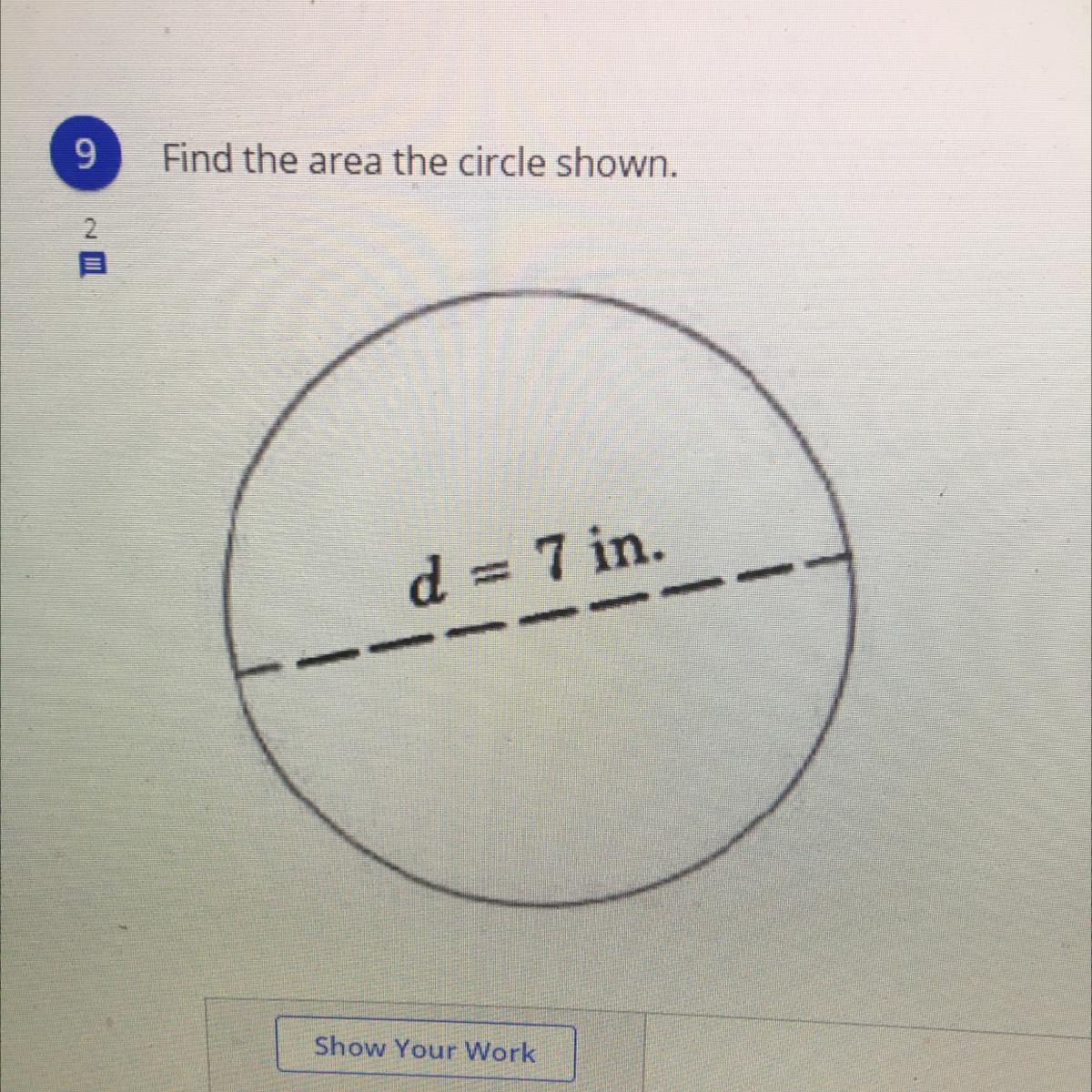Open the Show Your Work button
The image size is (1092, 1092).
click(x=425, y=1050)
